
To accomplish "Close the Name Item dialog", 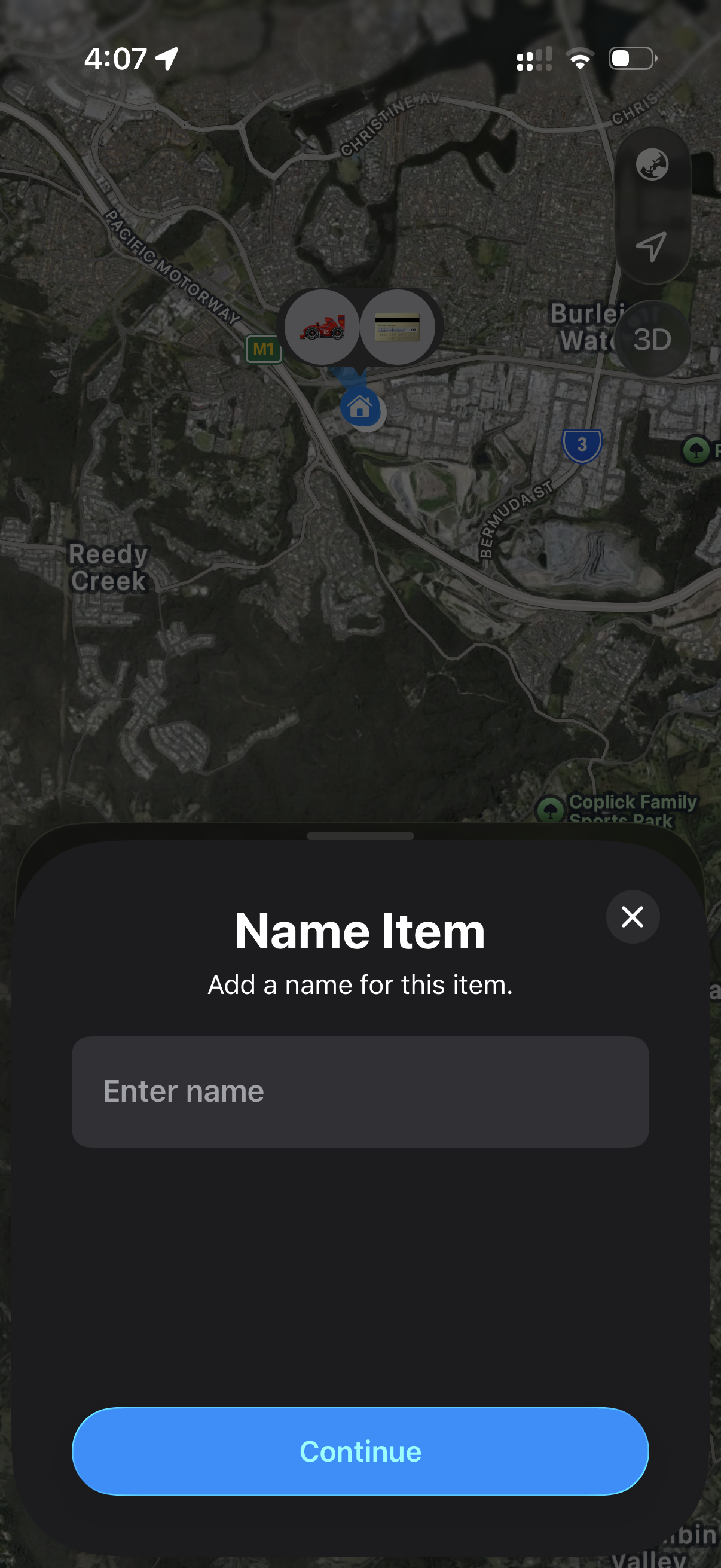I will 632,917.
